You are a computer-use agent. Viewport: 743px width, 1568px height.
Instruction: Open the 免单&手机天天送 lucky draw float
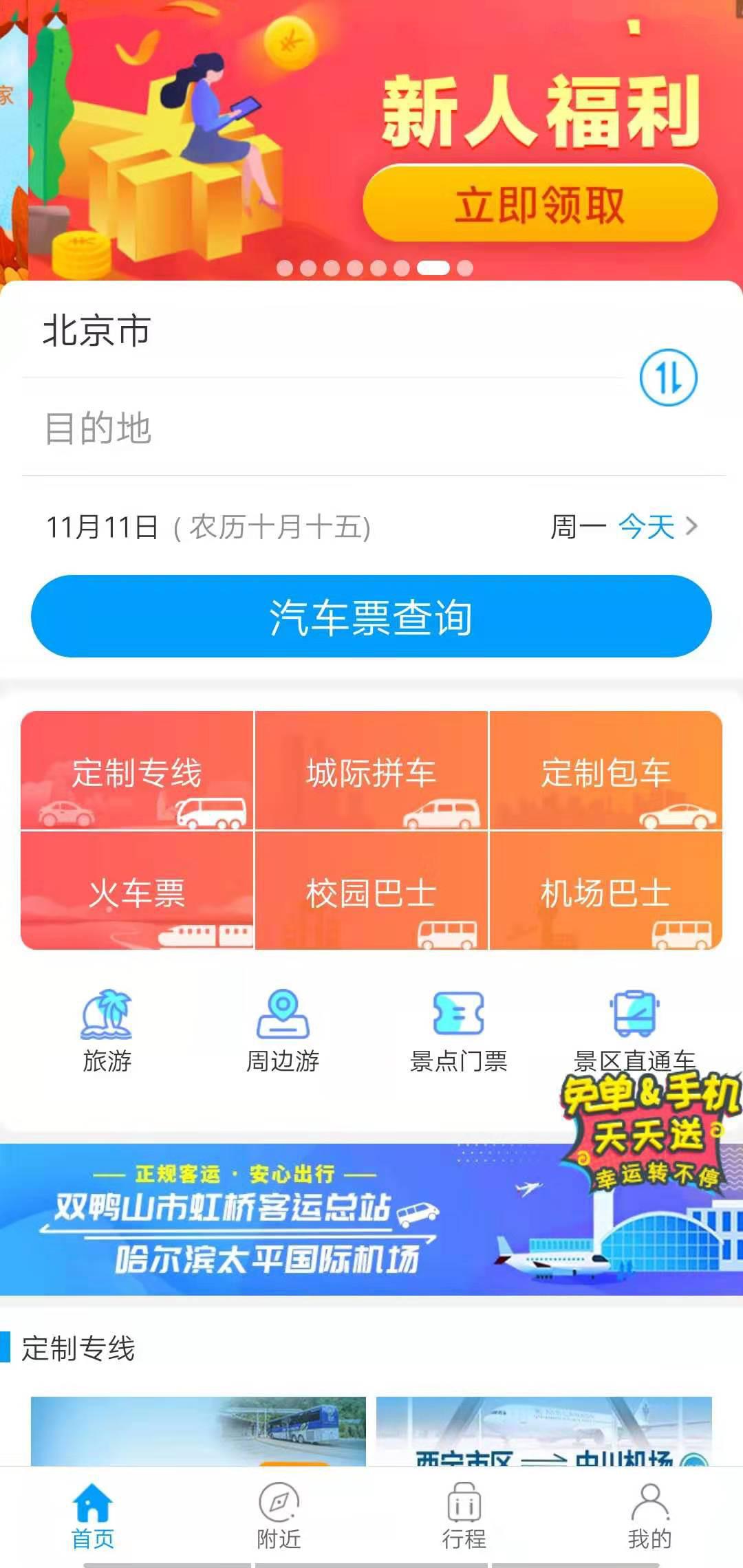[650, 1128]
